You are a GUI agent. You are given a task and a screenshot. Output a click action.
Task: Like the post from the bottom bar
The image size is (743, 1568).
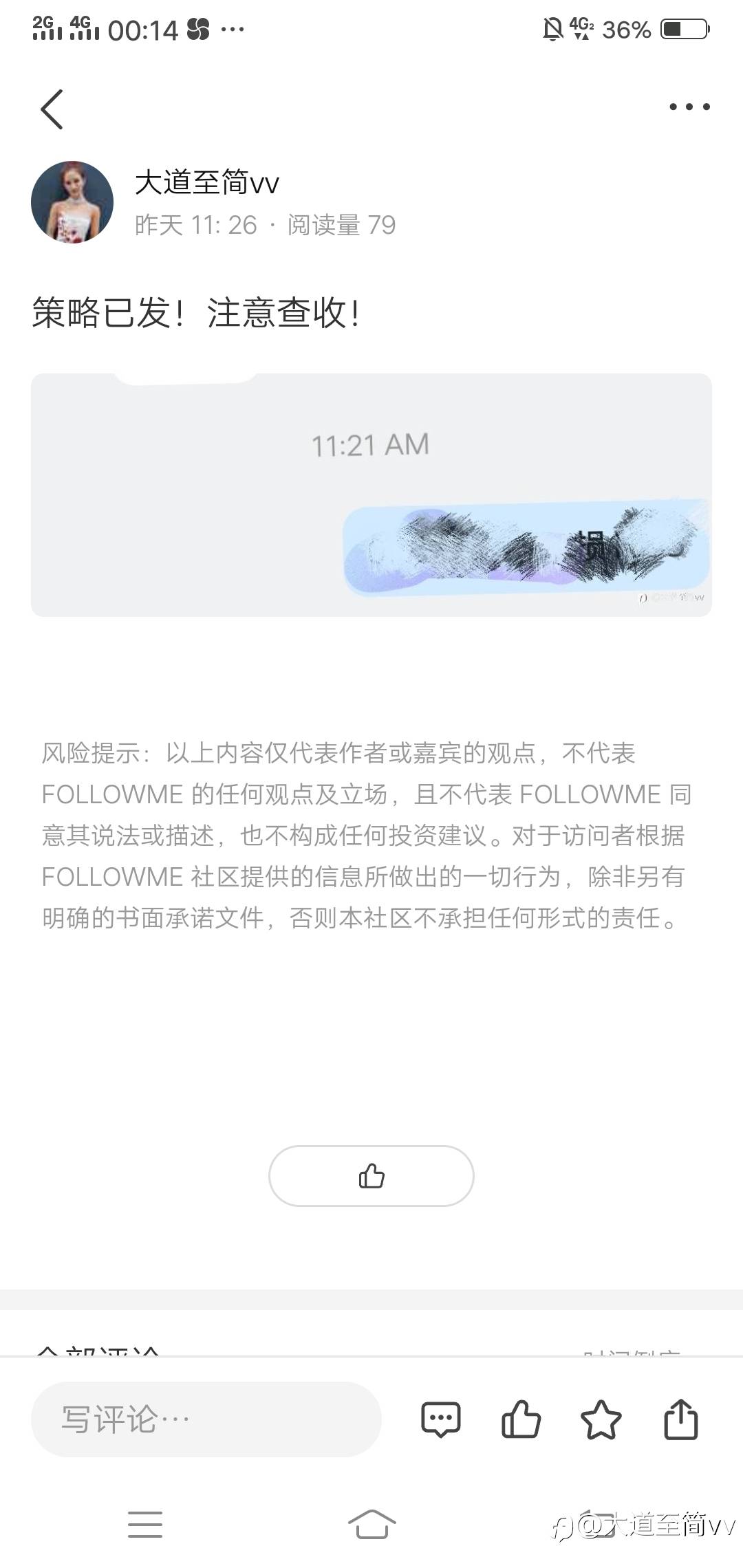(521, 1419)
